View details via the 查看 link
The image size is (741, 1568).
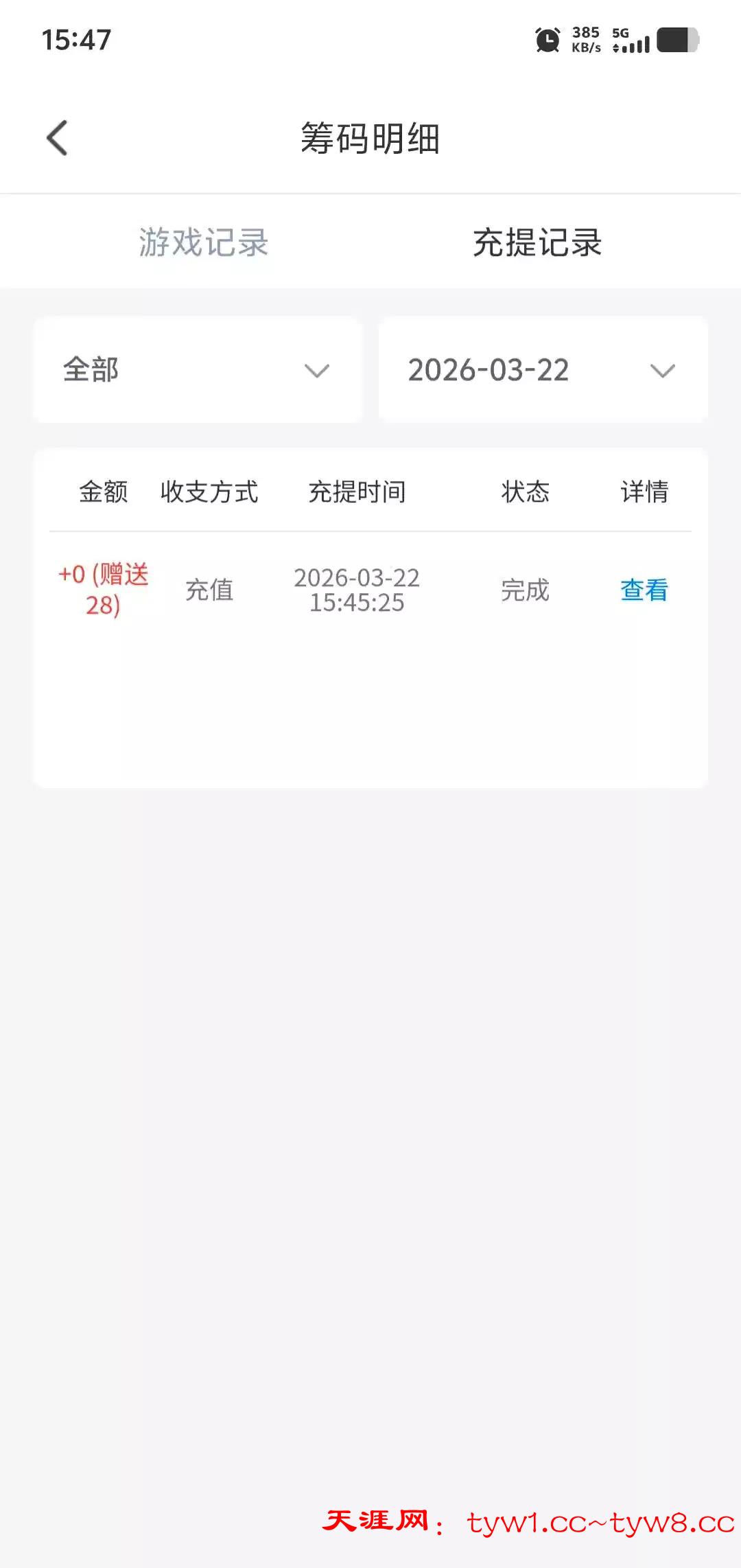(644, 590)
